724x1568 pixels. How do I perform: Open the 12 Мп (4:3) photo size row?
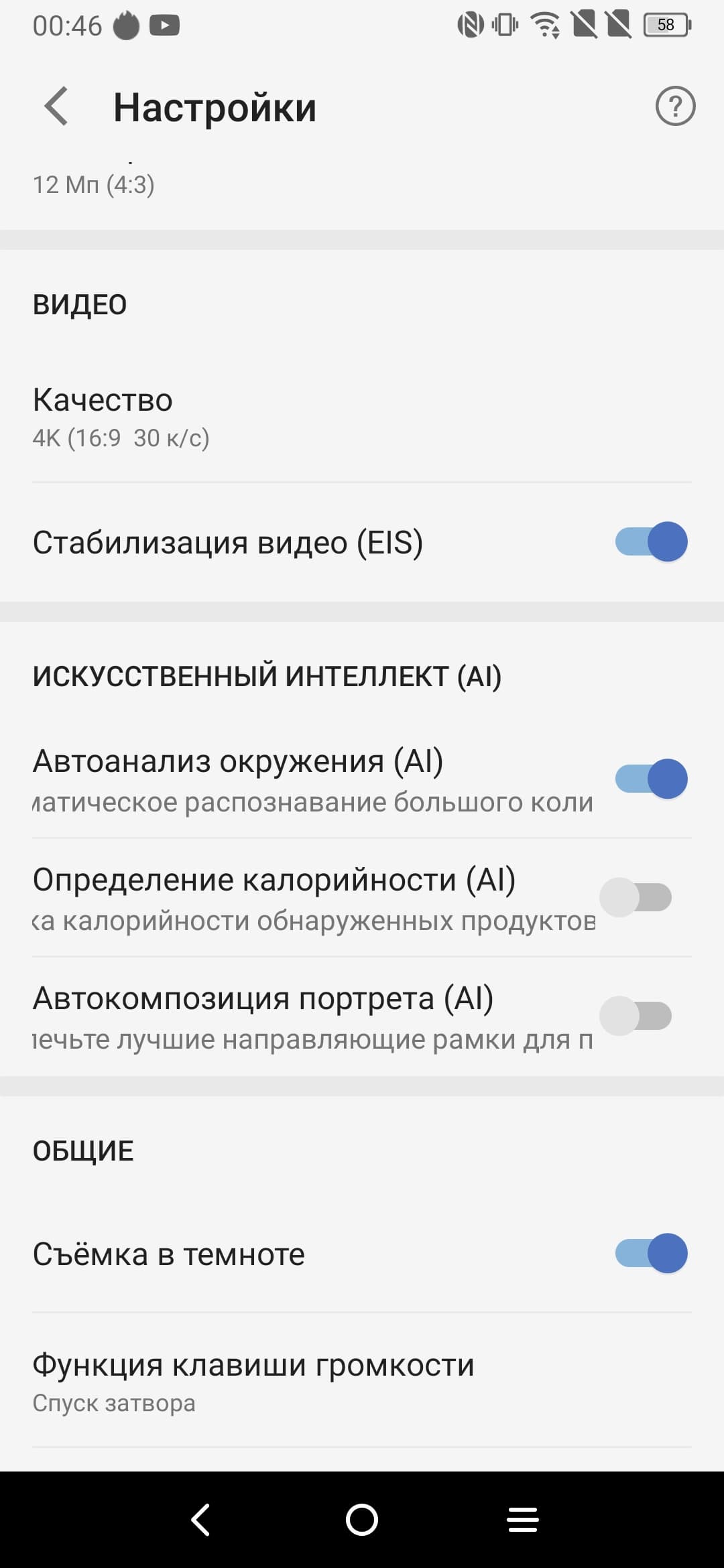click(x=362, y=185)
